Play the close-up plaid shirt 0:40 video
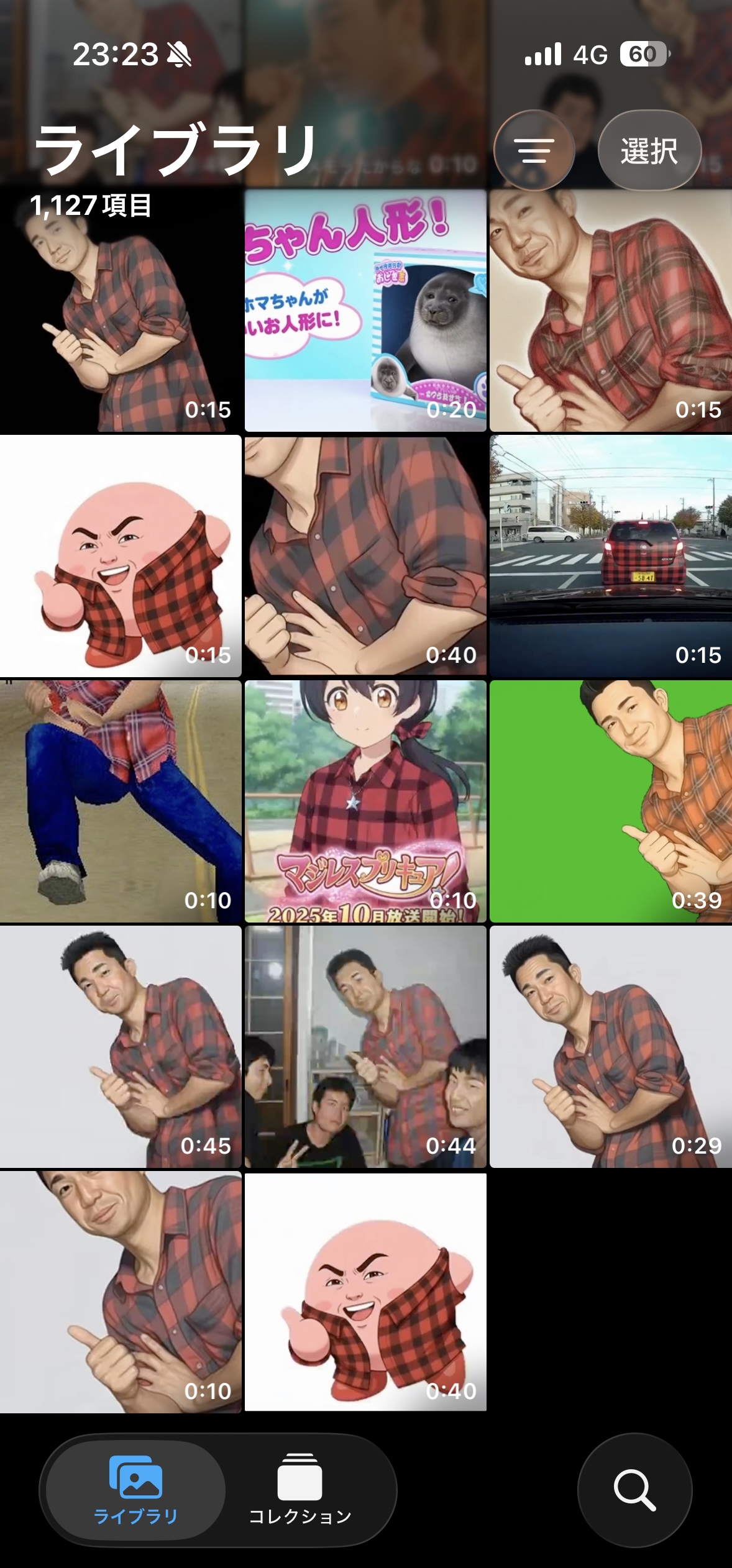This screenshot has height=1568, width=732. point(365,556)
